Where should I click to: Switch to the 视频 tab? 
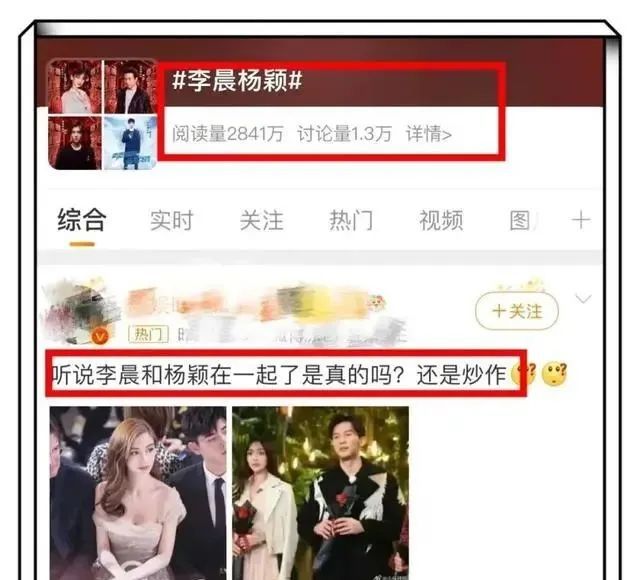pyautogui.click(x=441, y=221)
